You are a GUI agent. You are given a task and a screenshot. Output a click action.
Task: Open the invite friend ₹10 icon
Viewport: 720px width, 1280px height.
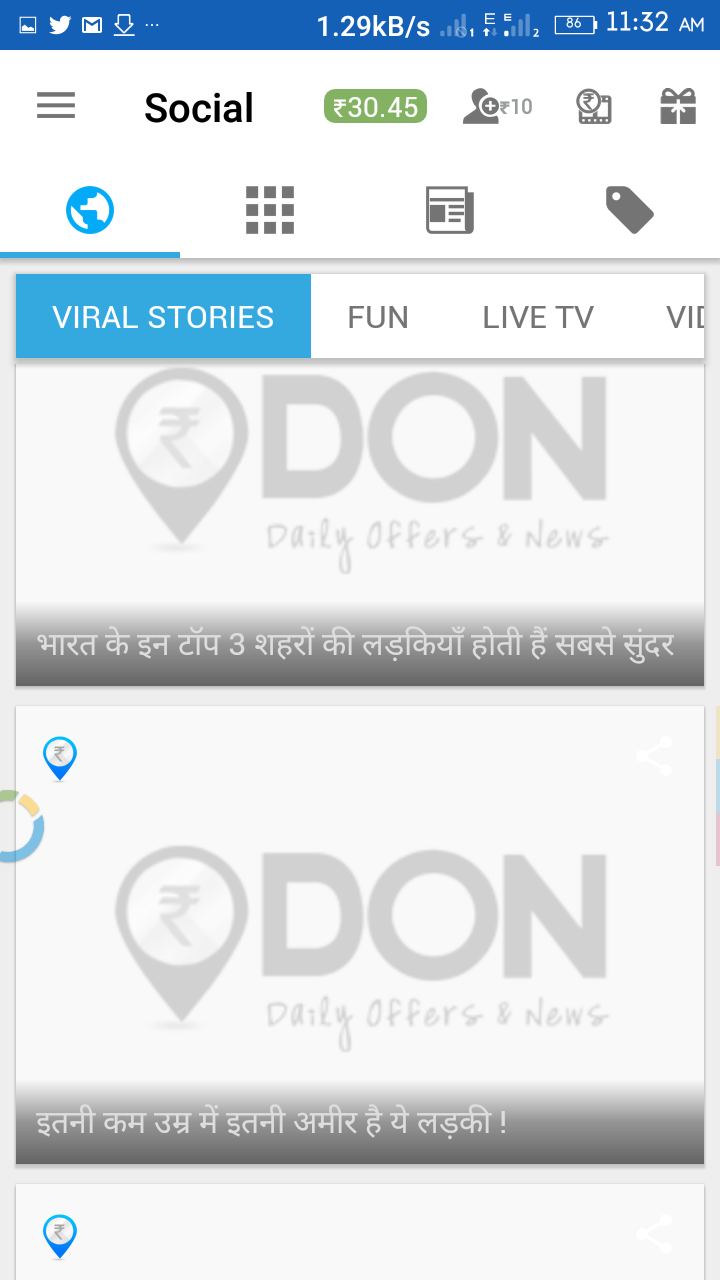coord(497,106)
